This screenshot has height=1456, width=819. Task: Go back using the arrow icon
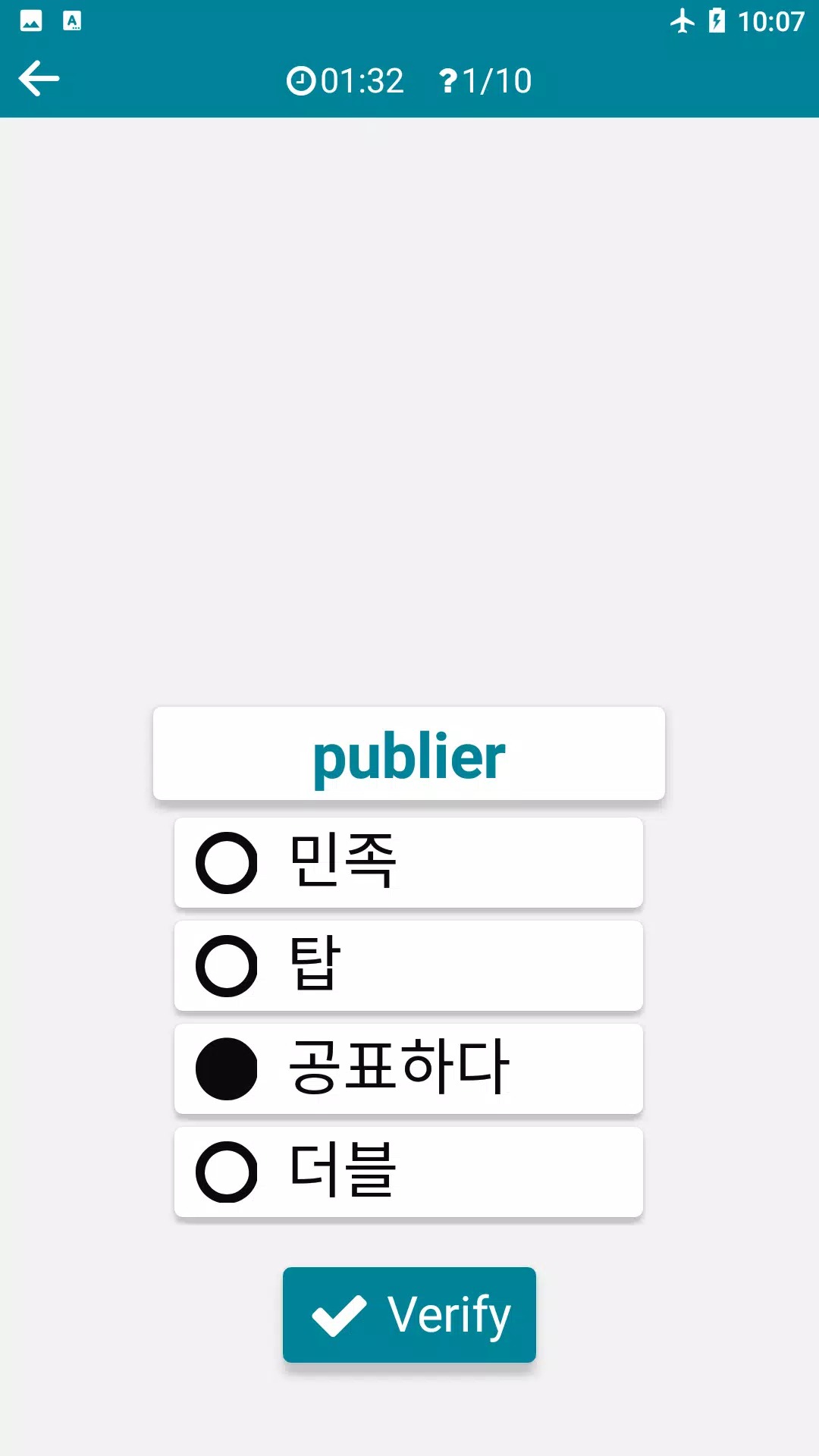tap(39, 79)
